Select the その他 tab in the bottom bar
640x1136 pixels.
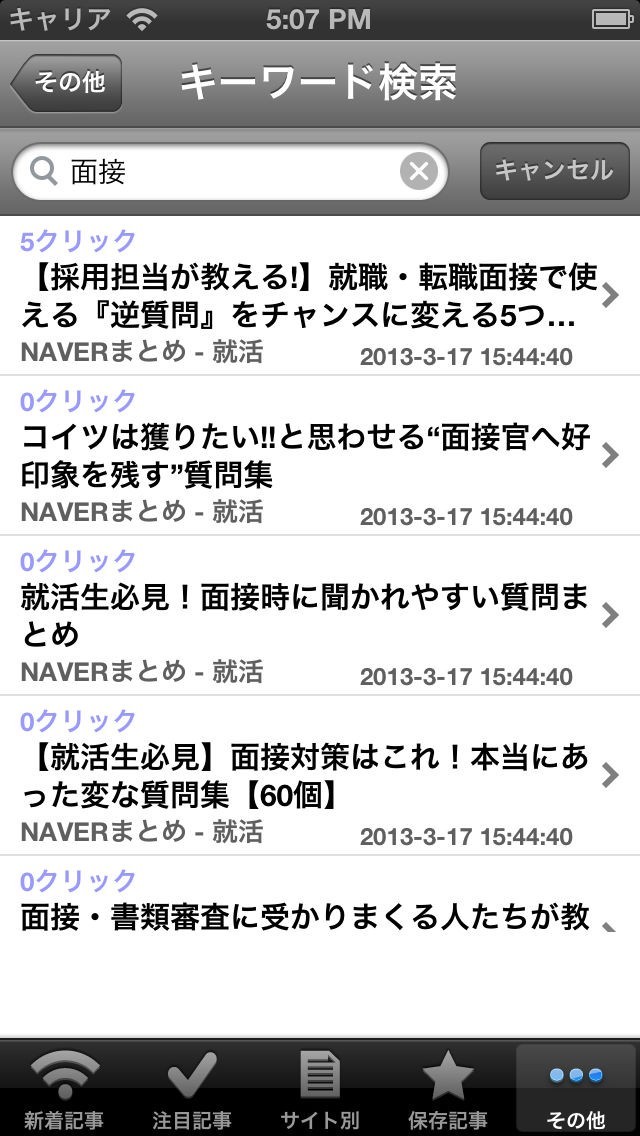tap(576, 1090)
